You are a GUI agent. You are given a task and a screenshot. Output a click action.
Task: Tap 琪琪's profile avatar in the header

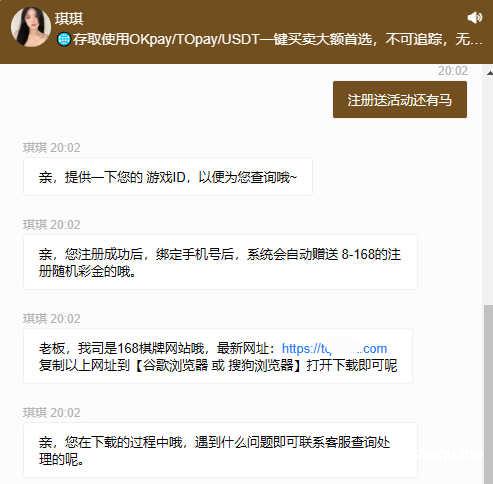tap(31, 27)
